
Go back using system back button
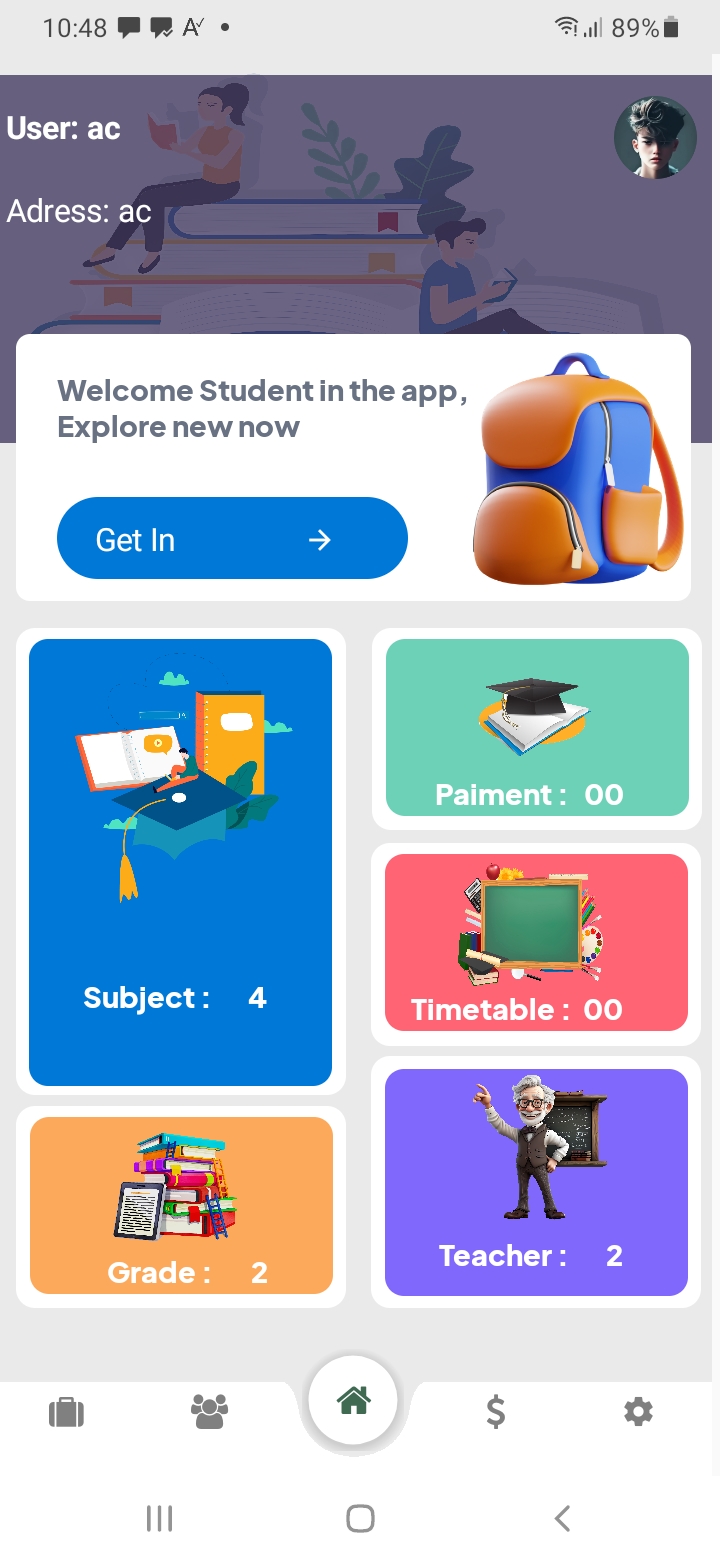tap(562, 1518)
